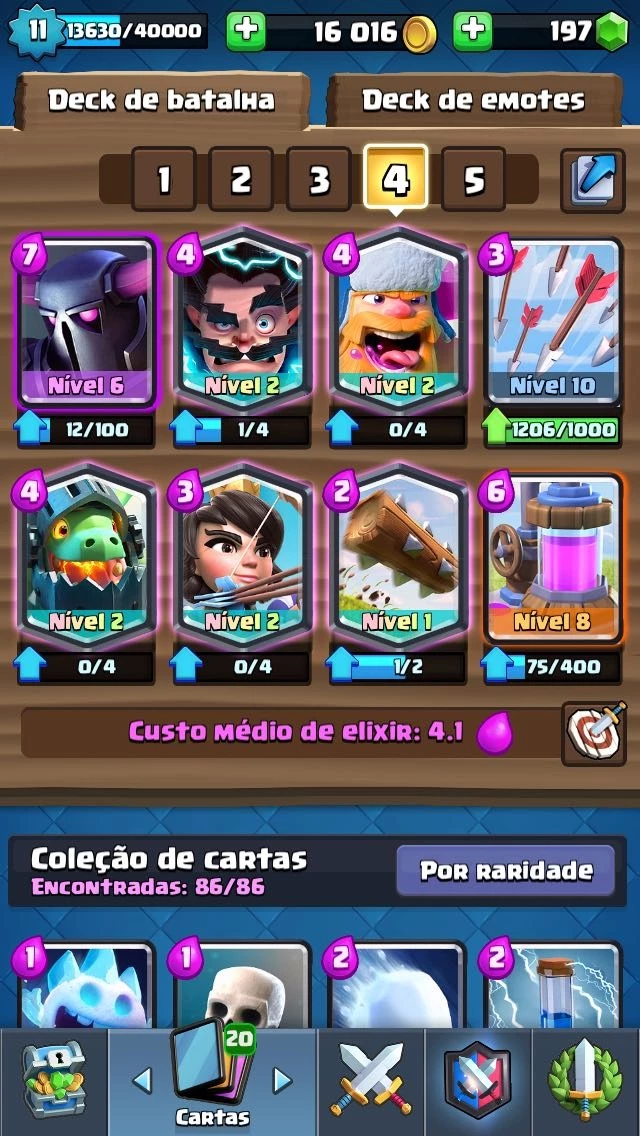Change sorting with Por raridade button
The height and width of the screenshot is (1136, 640).
tap(505, 870)
